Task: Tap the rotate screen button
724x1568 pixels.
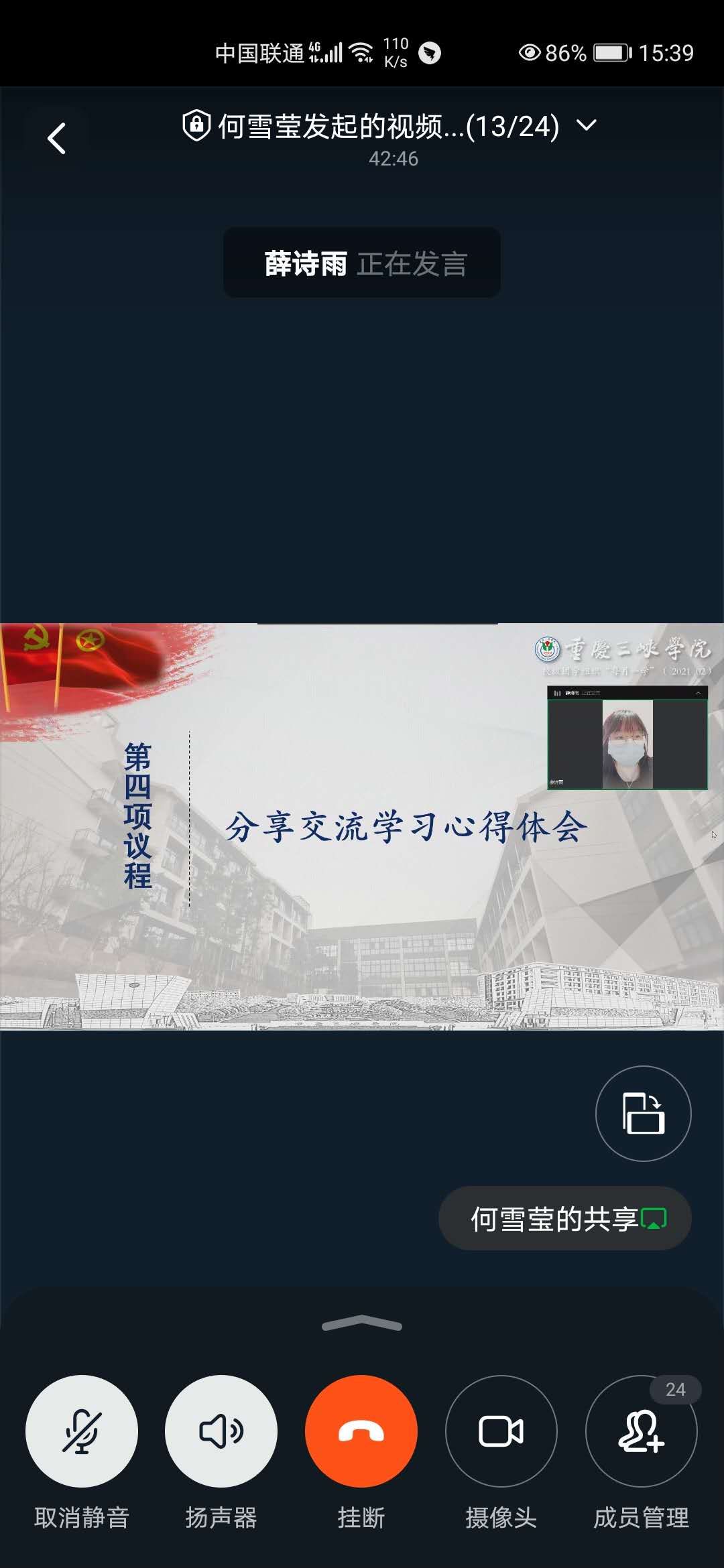Action: click(x=643, y=1113)
